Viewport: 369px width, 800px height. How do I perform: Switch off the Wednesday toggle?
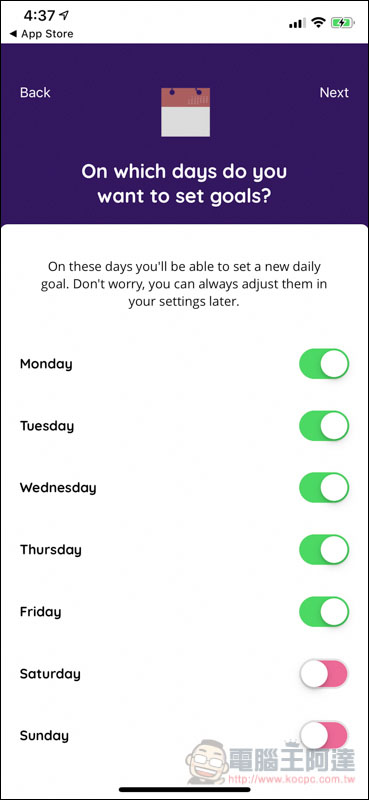click(x=324, y=488)
